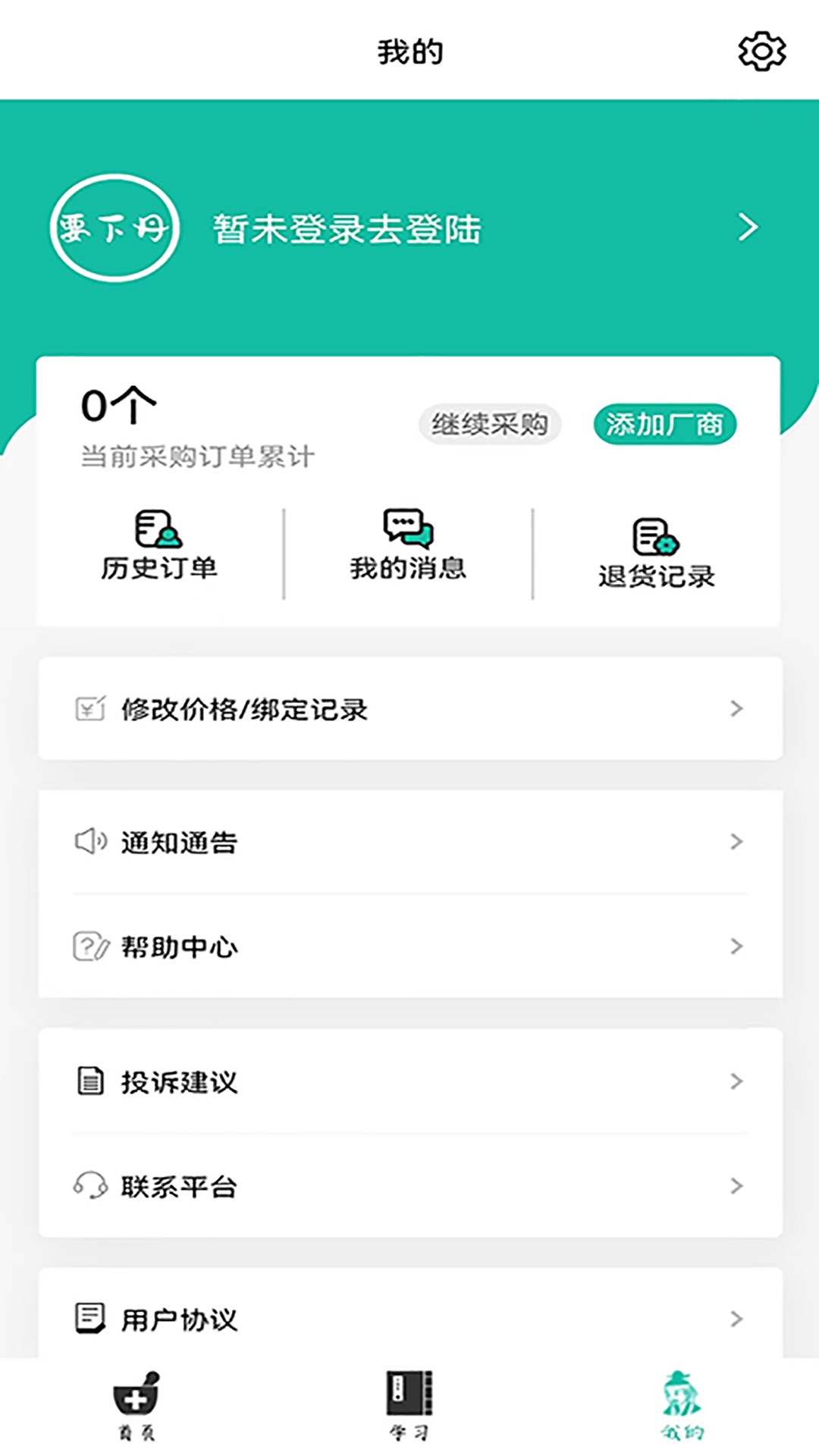Open the settings gear icon
Image resolution: width=819 pixels, height=1456 pixels.
[x=762, y=52]
